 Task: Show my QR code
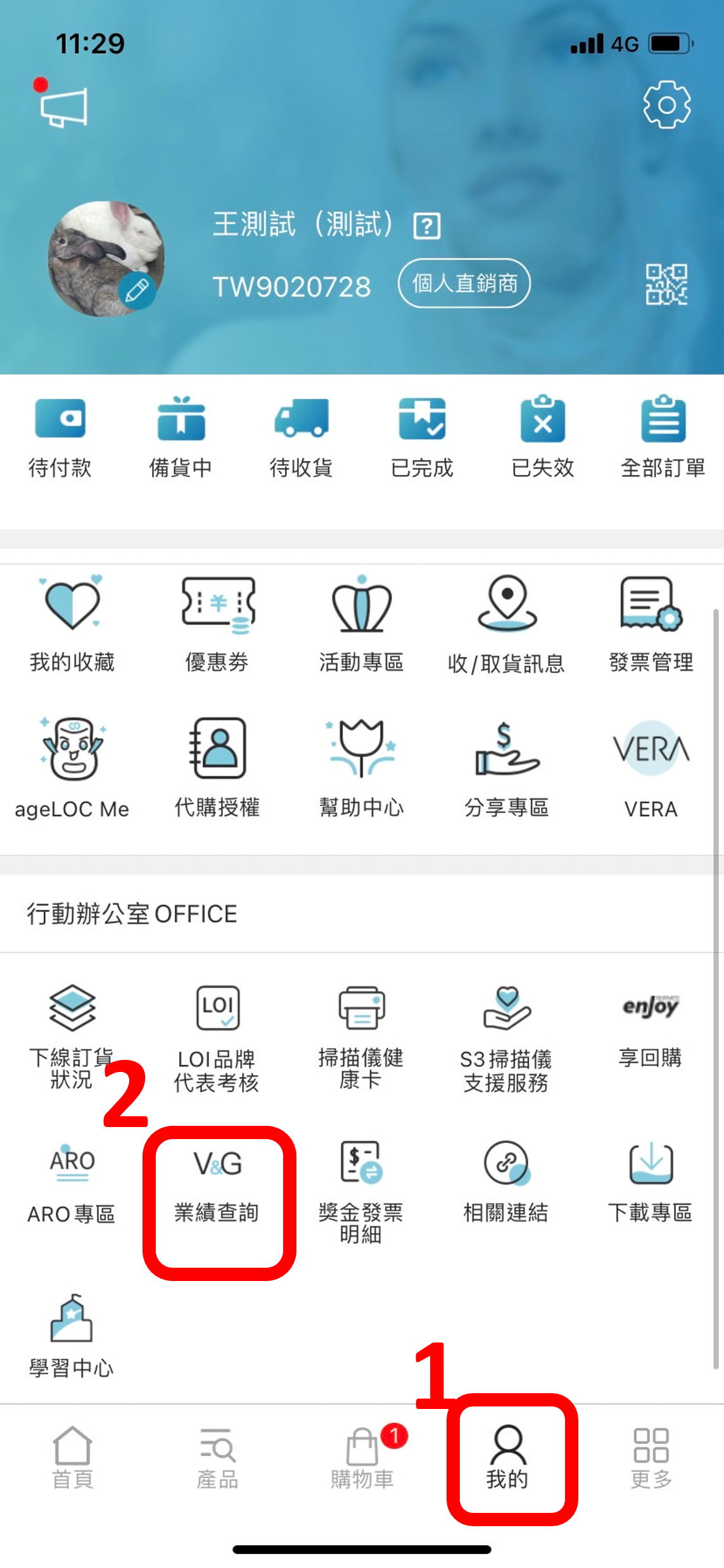coord(666,284)
